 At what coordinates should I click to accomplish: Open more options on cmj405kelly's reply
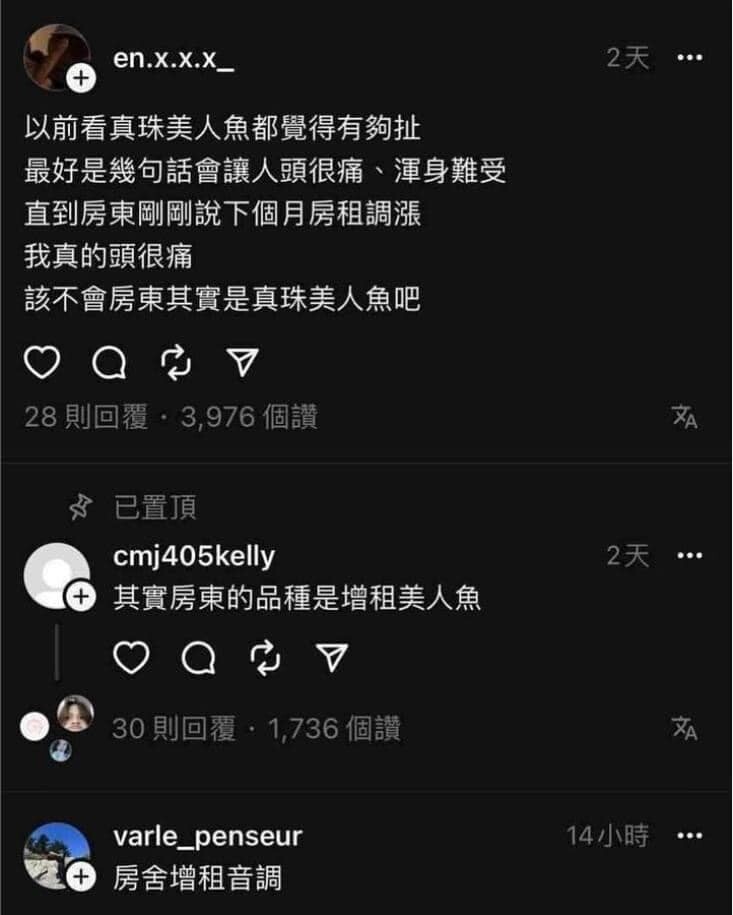tap(690, 555)
